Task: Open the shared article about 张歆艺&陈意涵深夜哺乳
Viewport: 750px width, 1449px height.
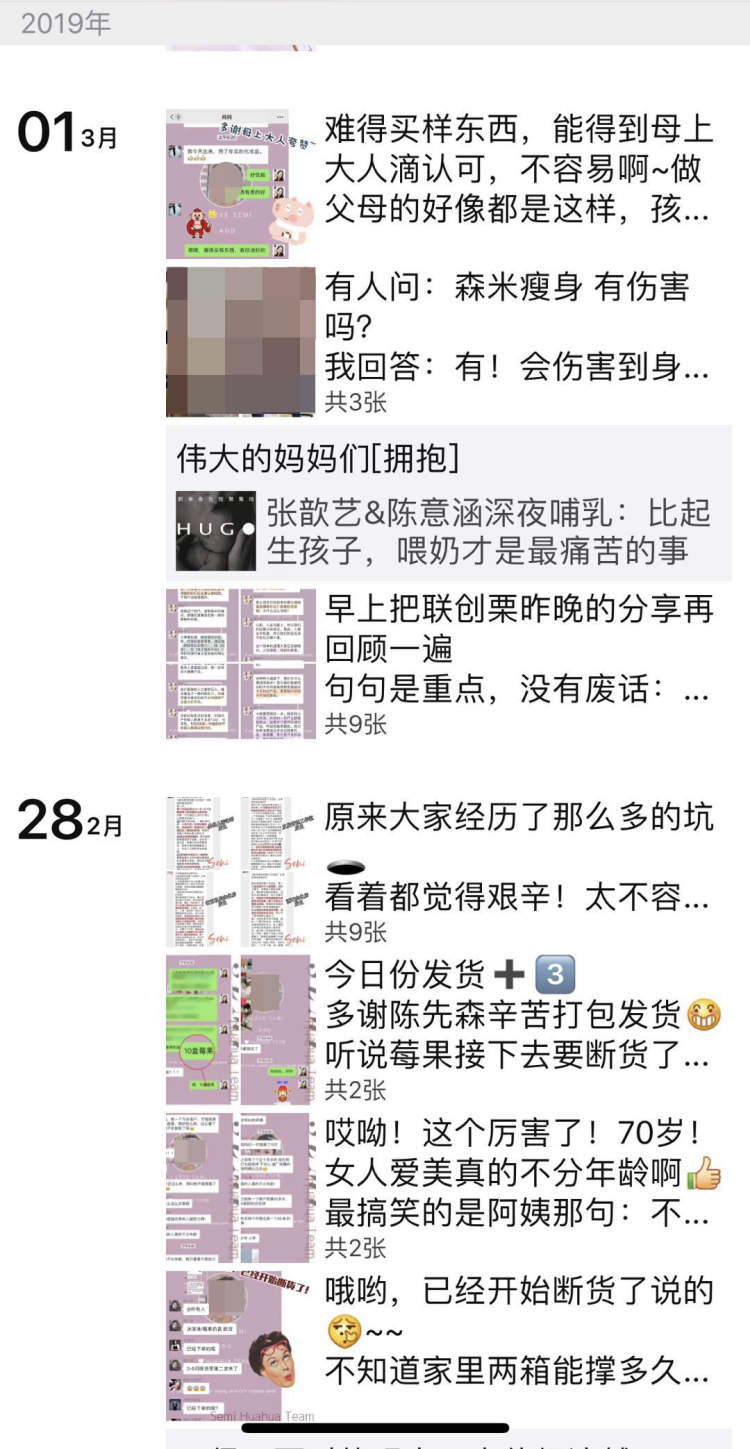Action: tap(488, 531)
